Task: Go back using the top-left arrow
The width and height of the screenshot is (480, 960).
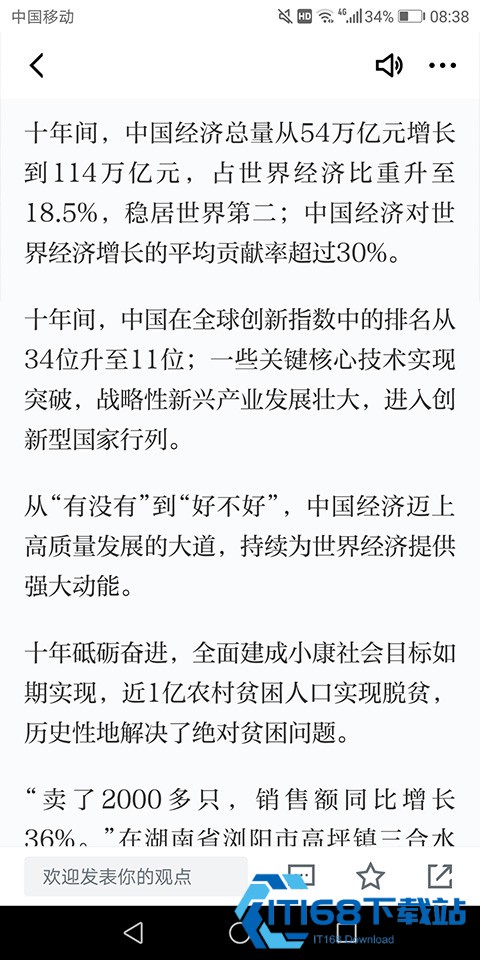Action: [x=37, y=65]
